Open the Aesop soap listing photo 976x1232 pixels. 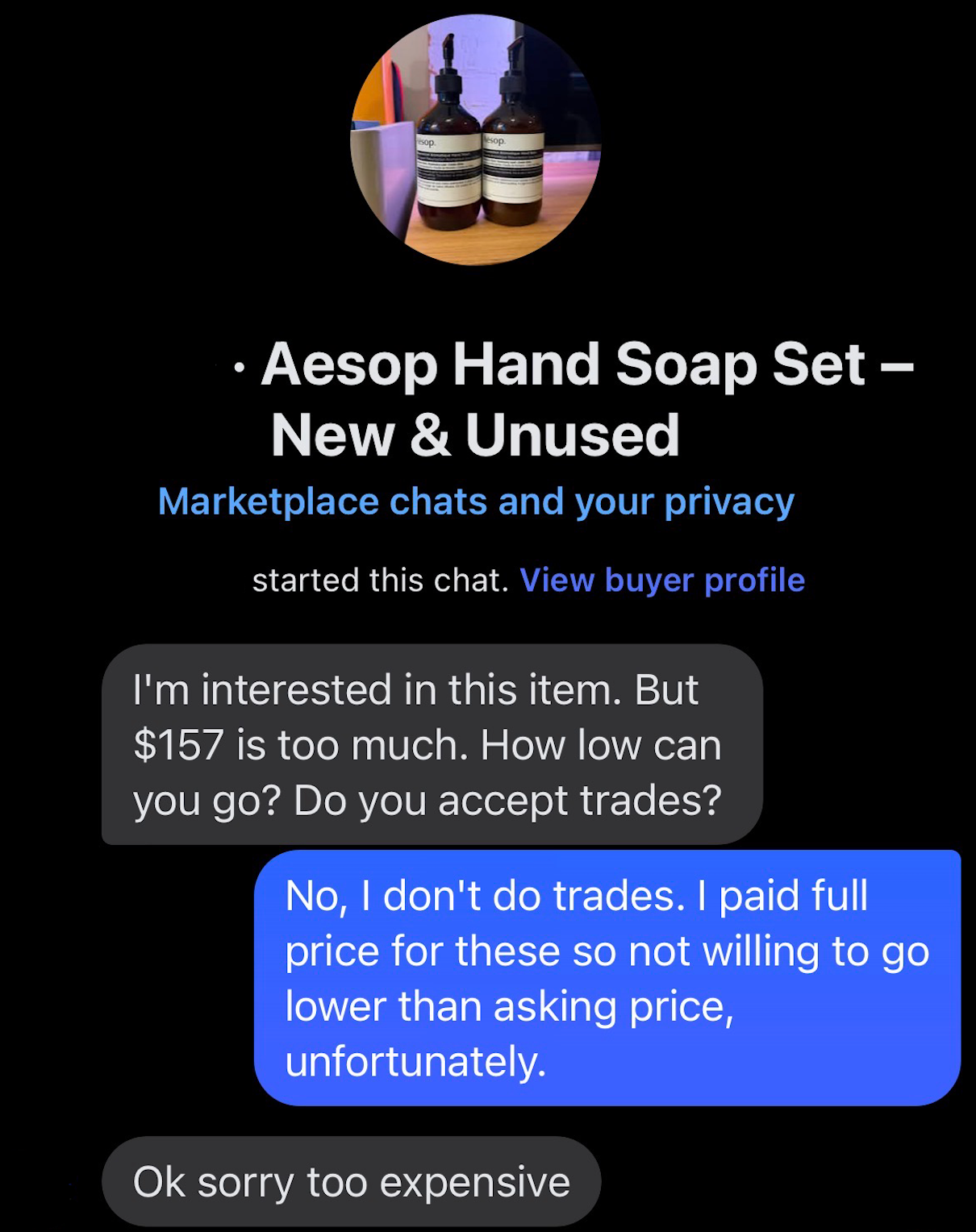click(x=476, y=140)
